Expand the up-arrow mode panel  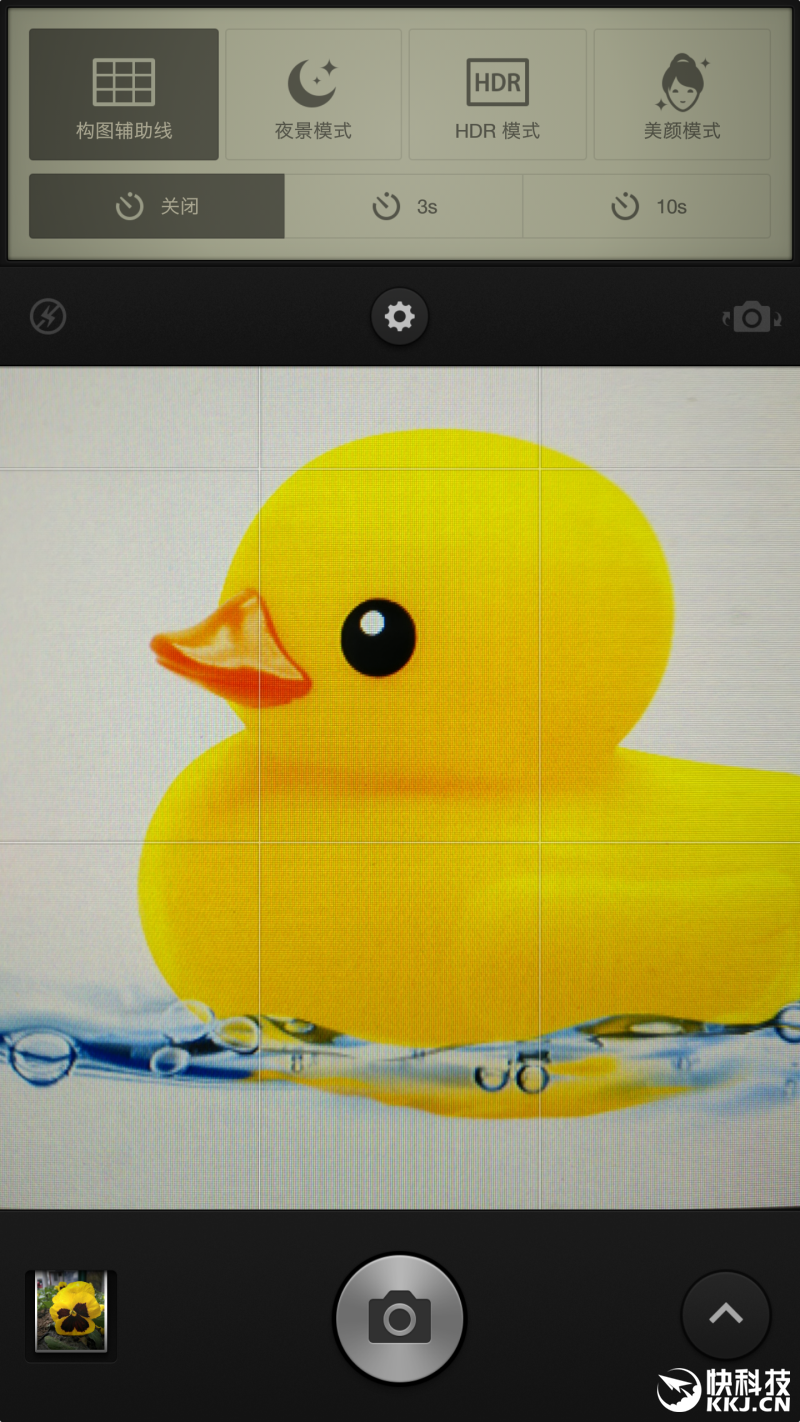pyautogui.click(x=726, y=1314)
